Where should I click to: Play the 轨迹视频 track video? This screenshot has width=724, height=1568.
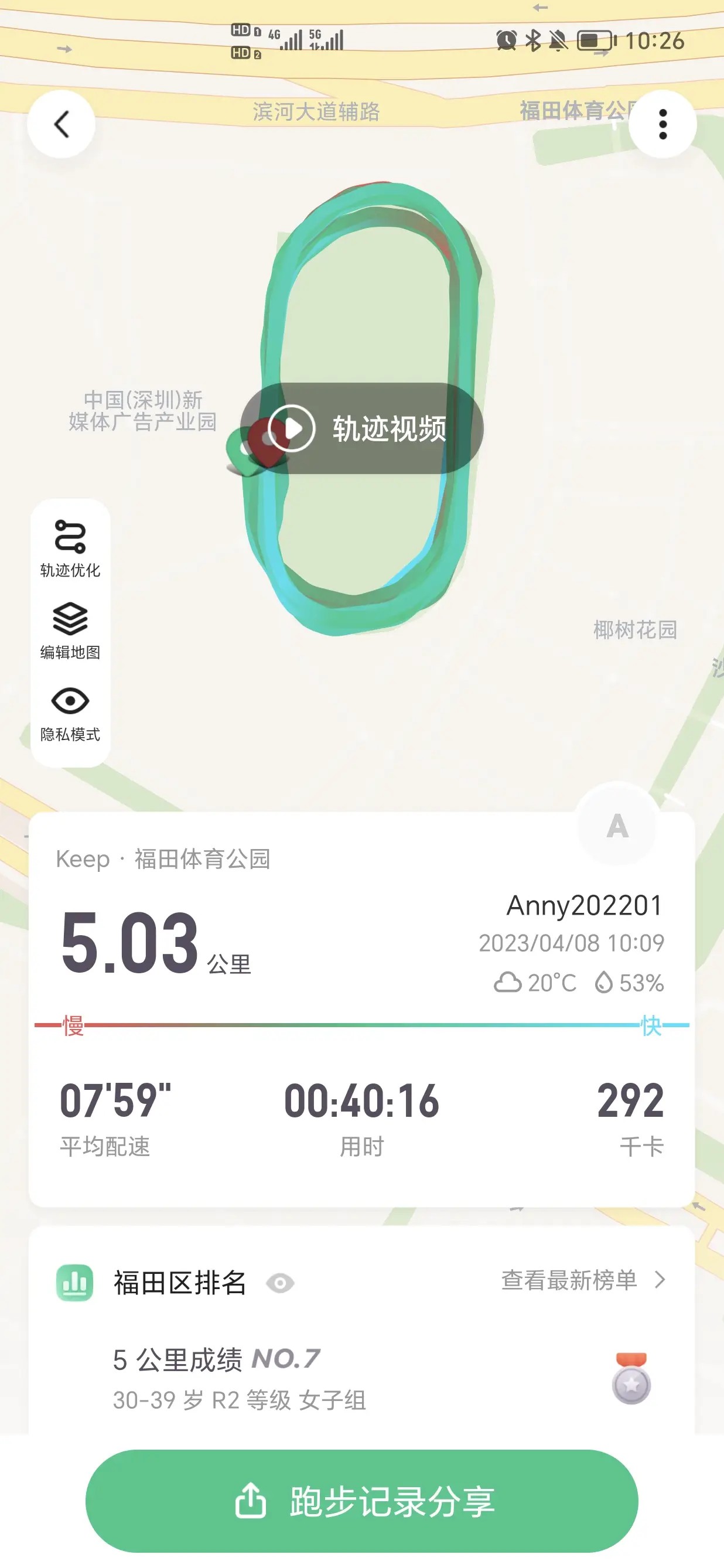tap(361, 428)
